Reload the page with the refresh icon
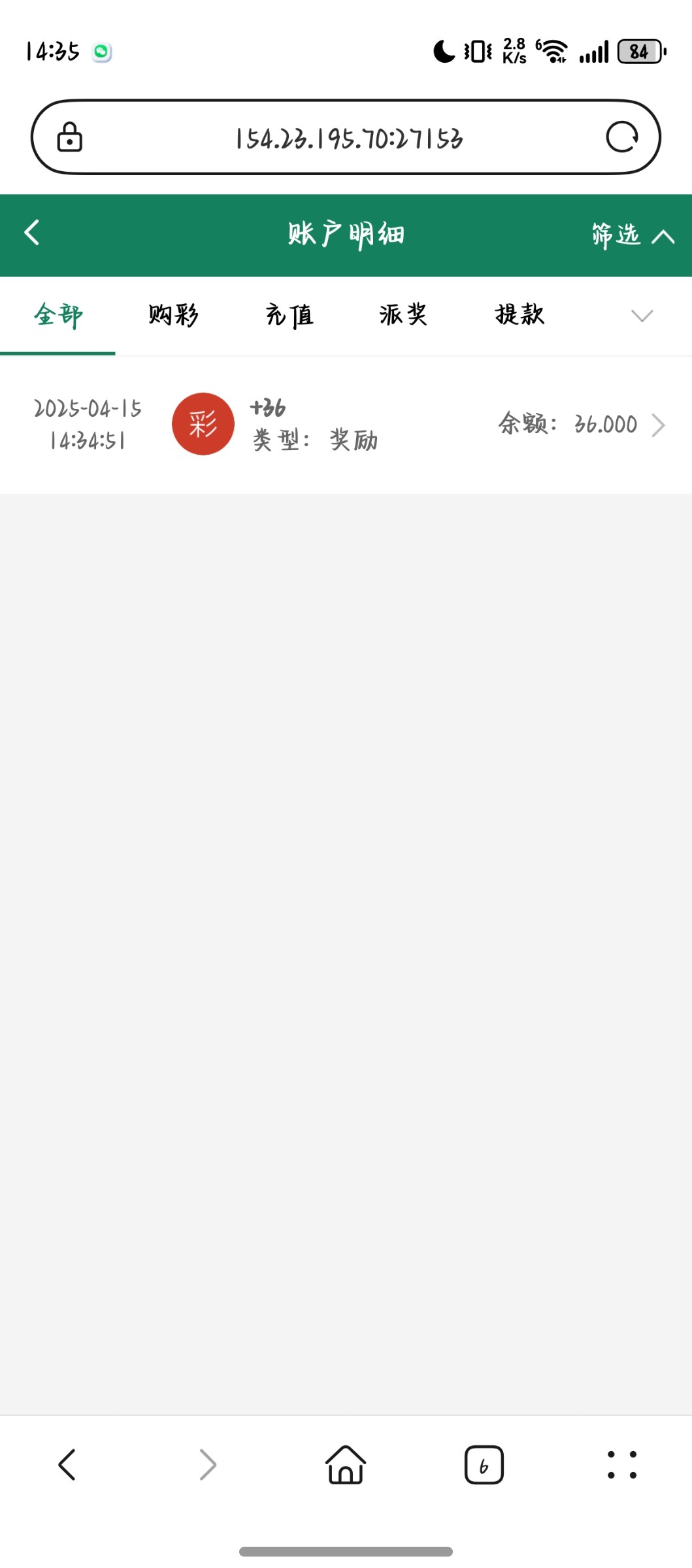This screenshot has height=1568, width=692. [621, 137]
